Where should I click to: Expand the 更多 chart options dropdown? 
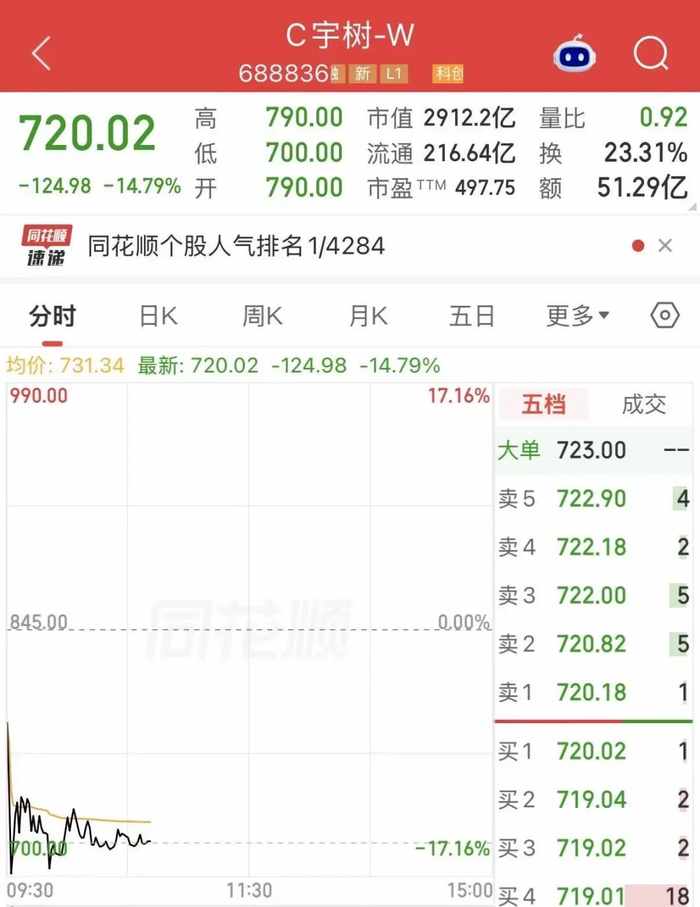577,316
